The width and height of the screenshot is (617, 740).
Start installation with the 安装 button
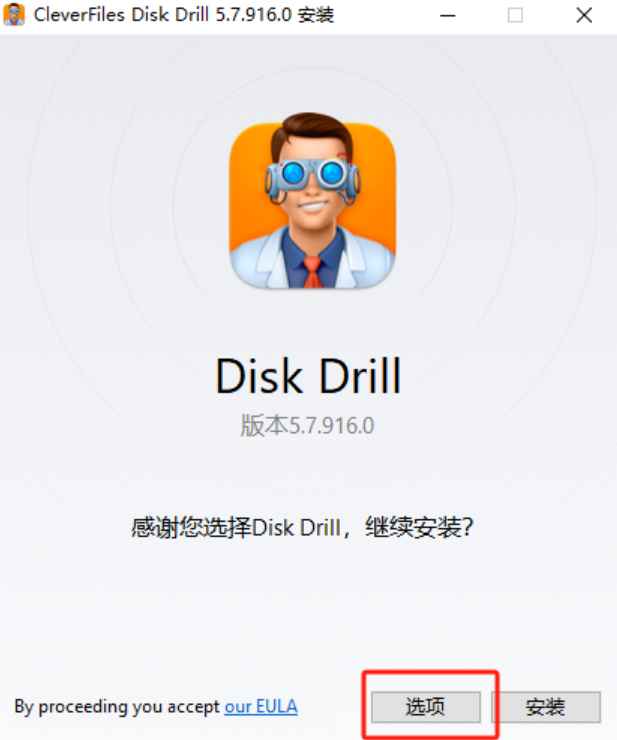tap(546, 707)
